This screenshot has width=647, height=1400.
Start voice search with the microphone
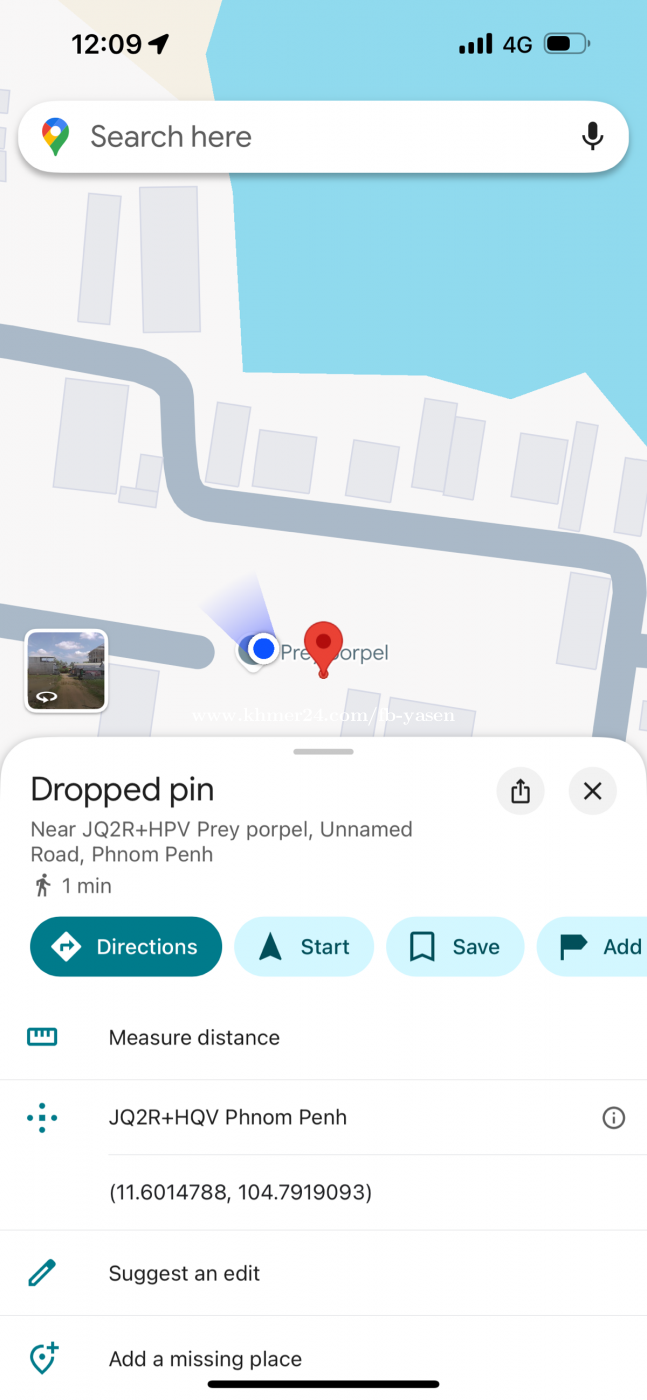(x=592, y=137)
